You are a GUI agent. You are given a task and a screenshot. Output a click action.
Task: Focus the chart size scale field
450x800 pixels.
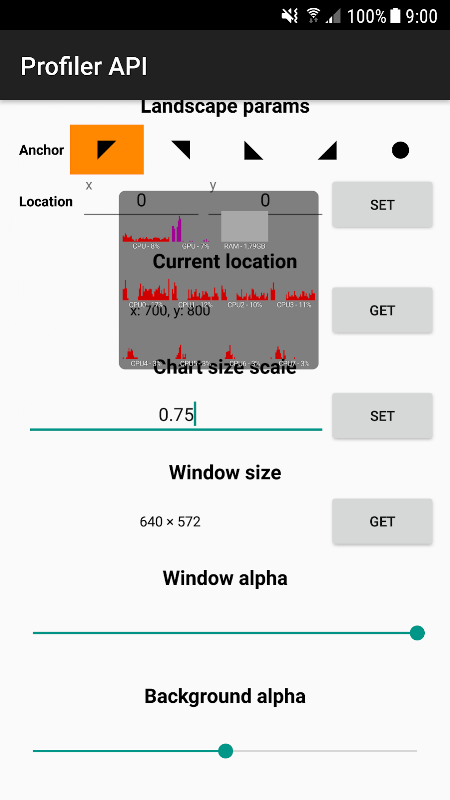click(176, 415)
